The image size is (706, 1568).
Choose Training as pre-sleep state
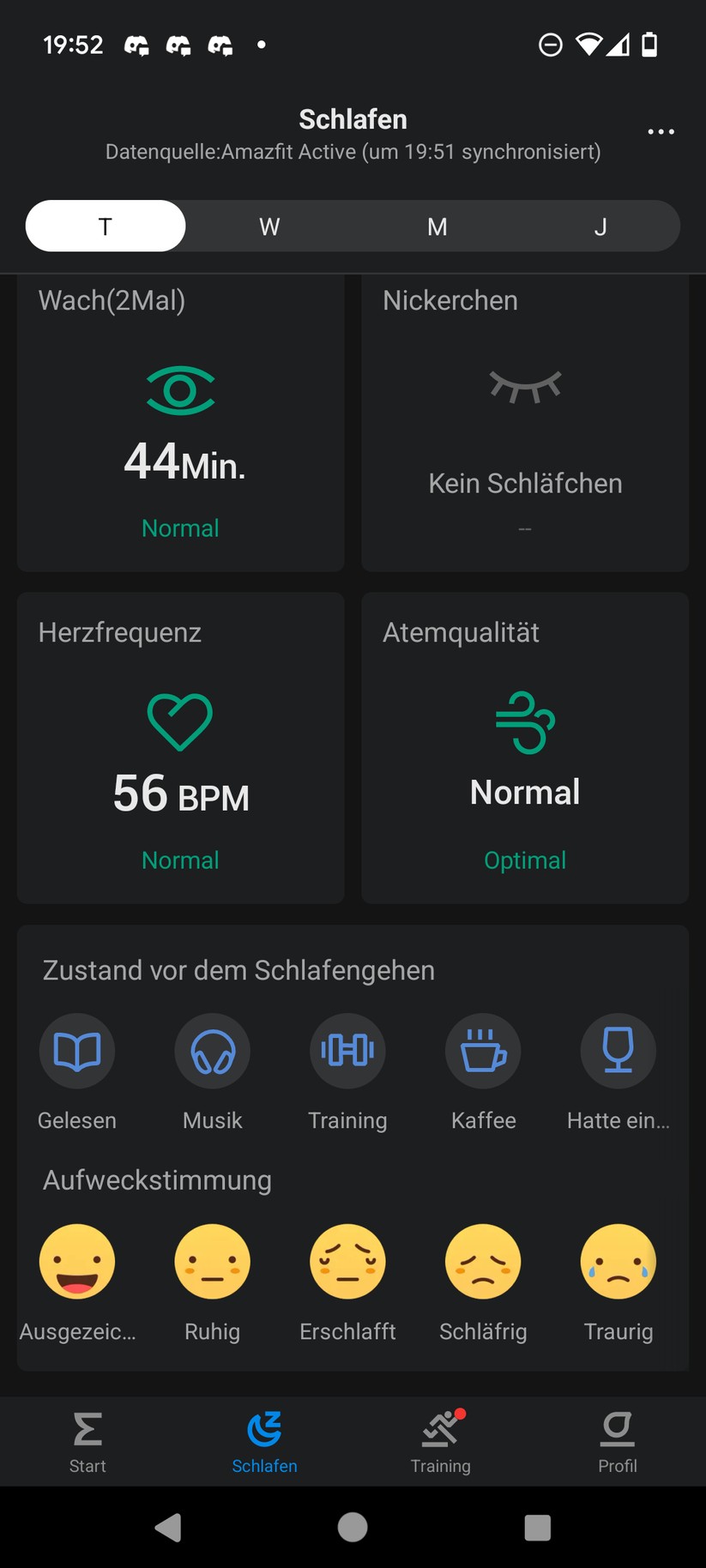347,1051
